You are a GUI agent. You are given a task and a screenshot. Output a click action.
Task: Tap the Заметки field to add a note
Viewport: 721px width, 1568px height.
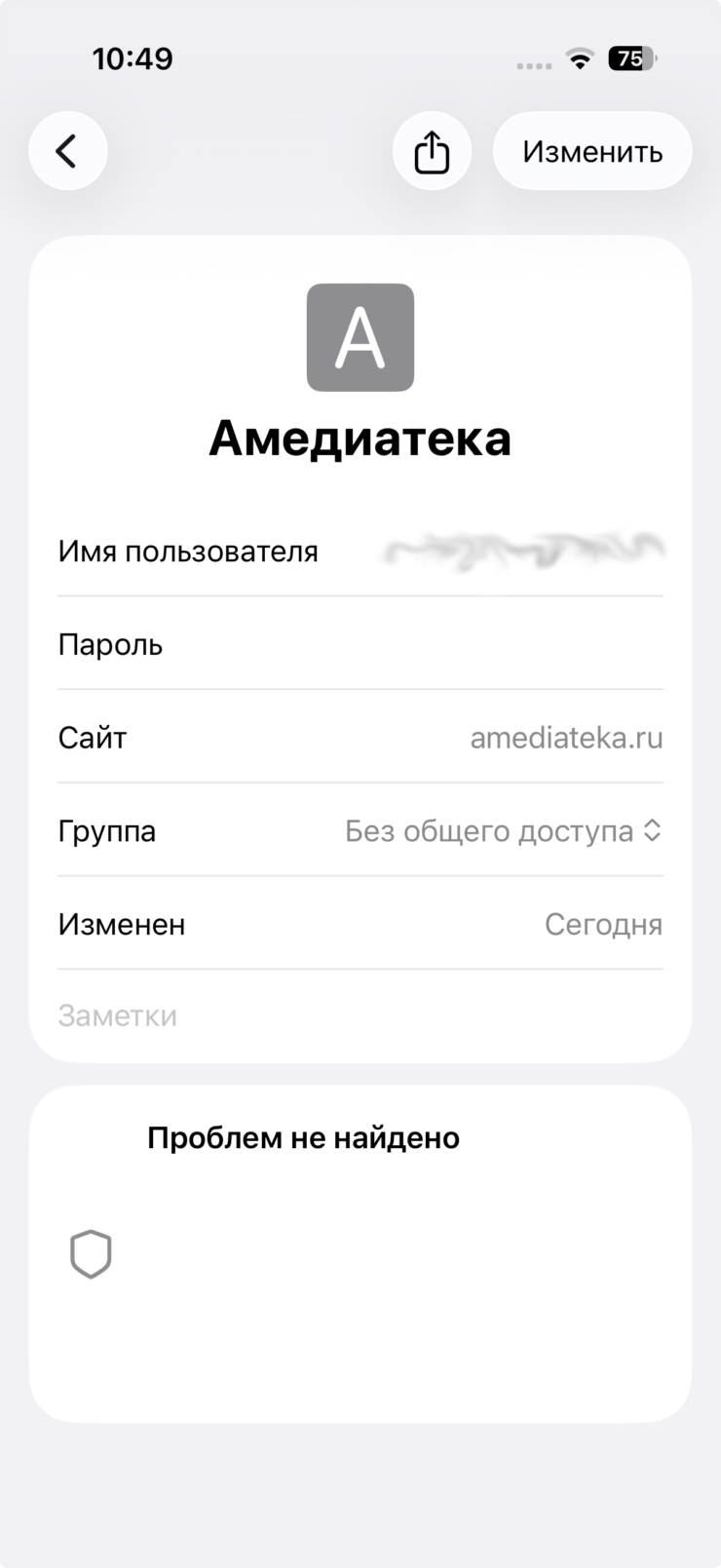tap(118, 1014)
